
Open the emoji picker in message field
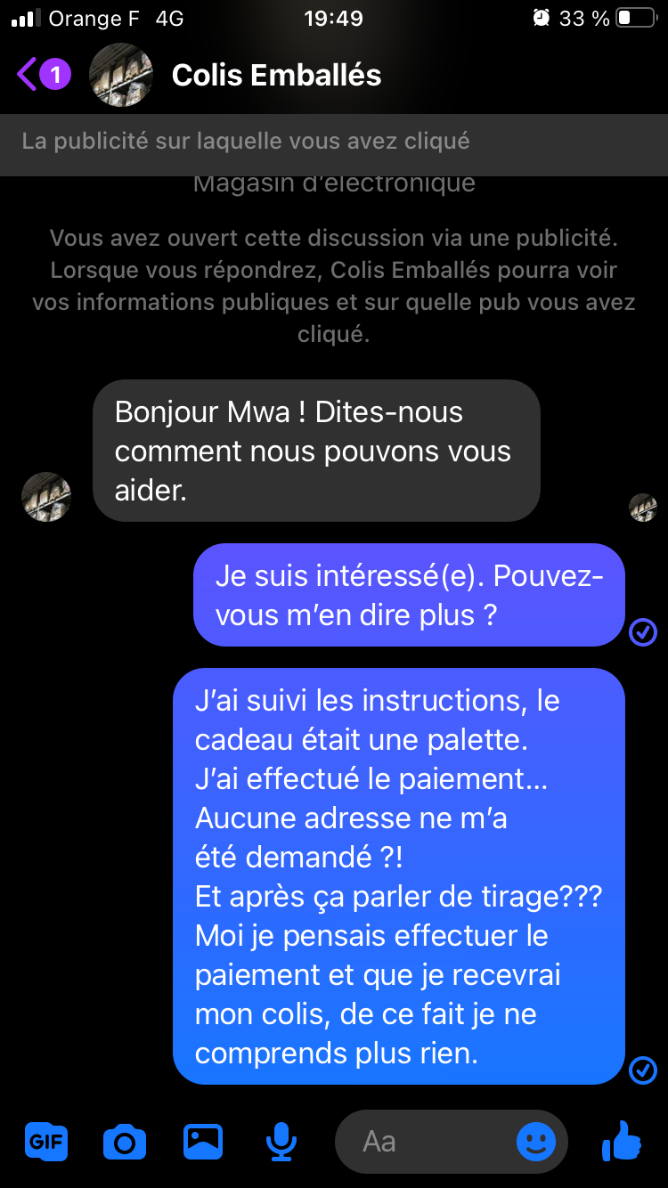tap(536, 1141)
